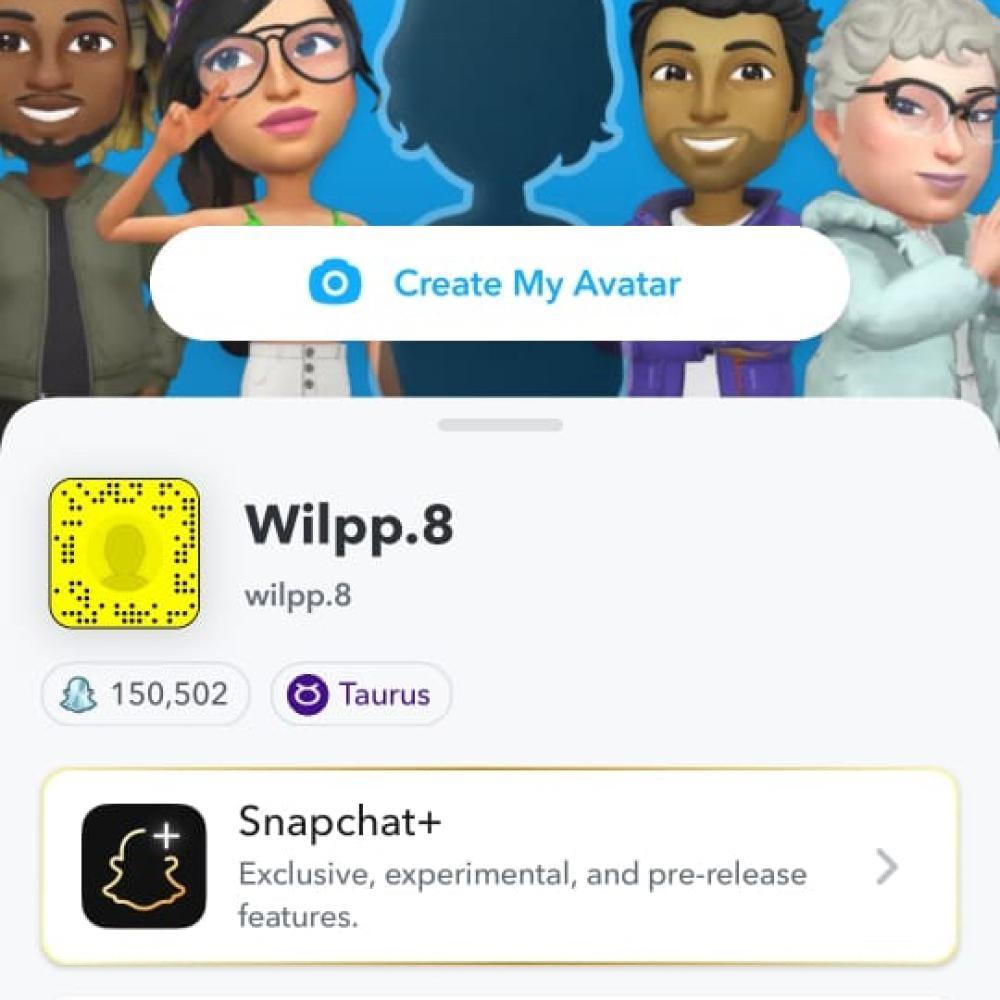Open the Snapchat+ card
Image resolution: width=1000 pixels, height=1000 pixels.
(500, 866)
